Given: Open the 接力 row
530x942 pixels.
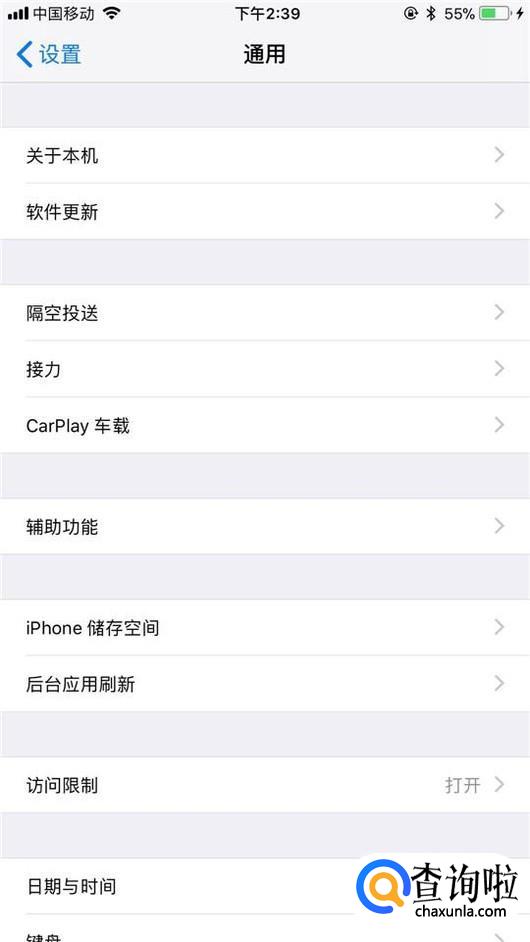Looking at the screenshot, I should click(265, 369).
